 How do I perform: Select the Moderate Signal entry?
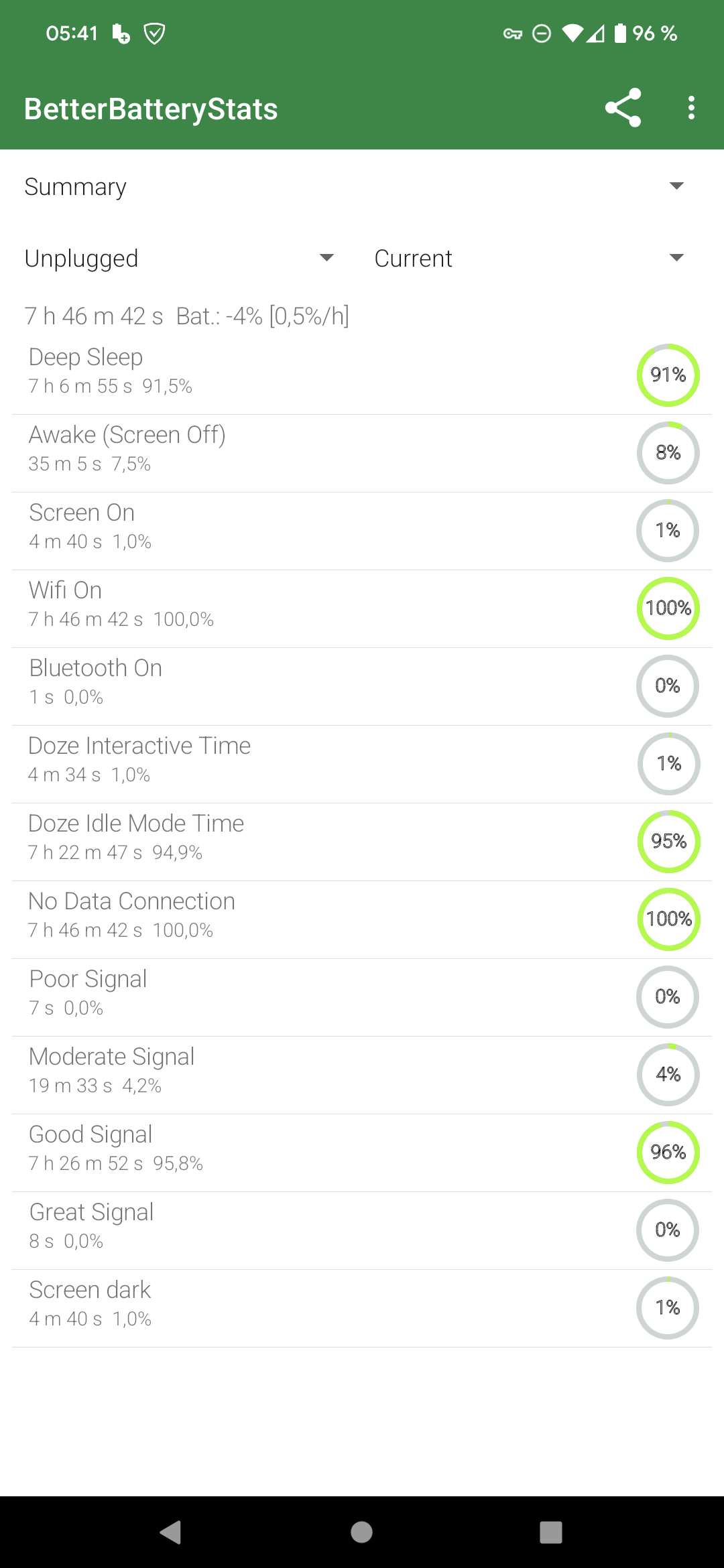point(362,1074)
